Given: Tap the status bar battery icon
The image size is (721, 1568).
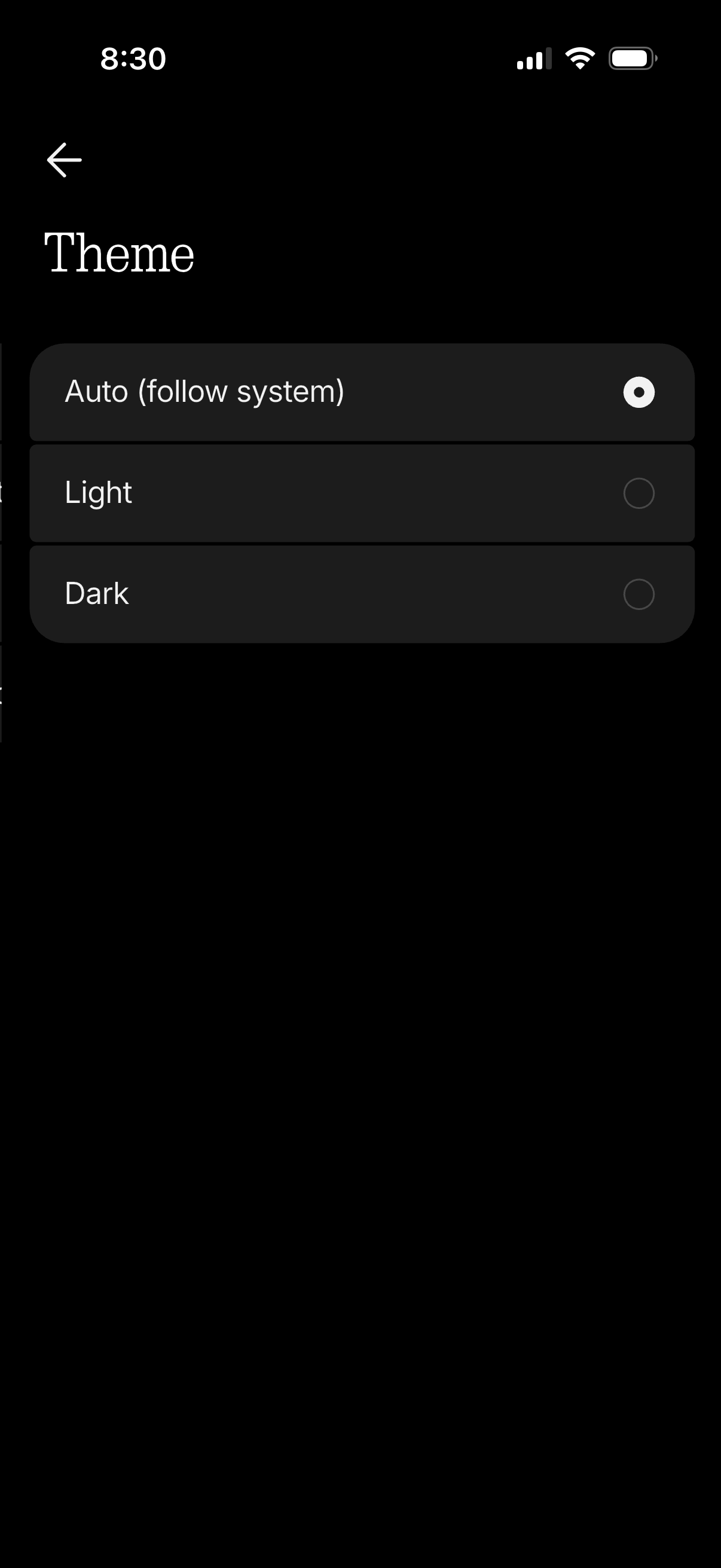Looking at the screenshot, I should tap(631, 58).
